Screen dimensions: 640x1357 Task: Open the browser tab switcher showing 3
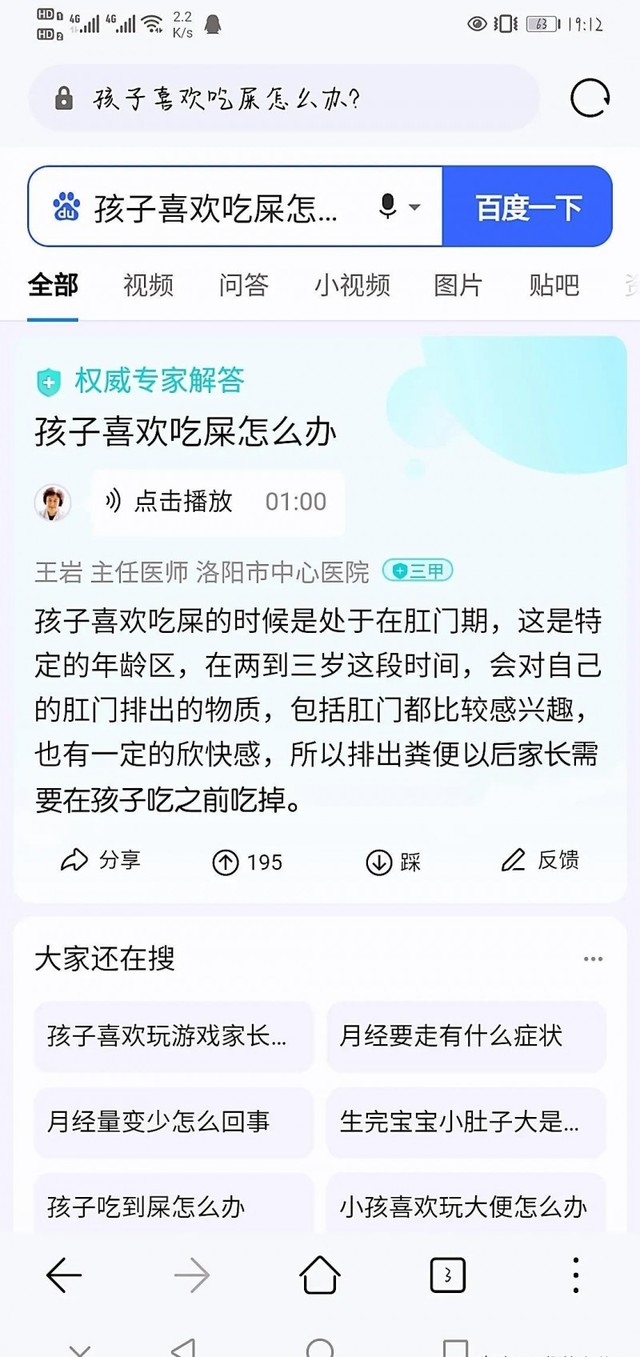click(x=447, y=1275)
